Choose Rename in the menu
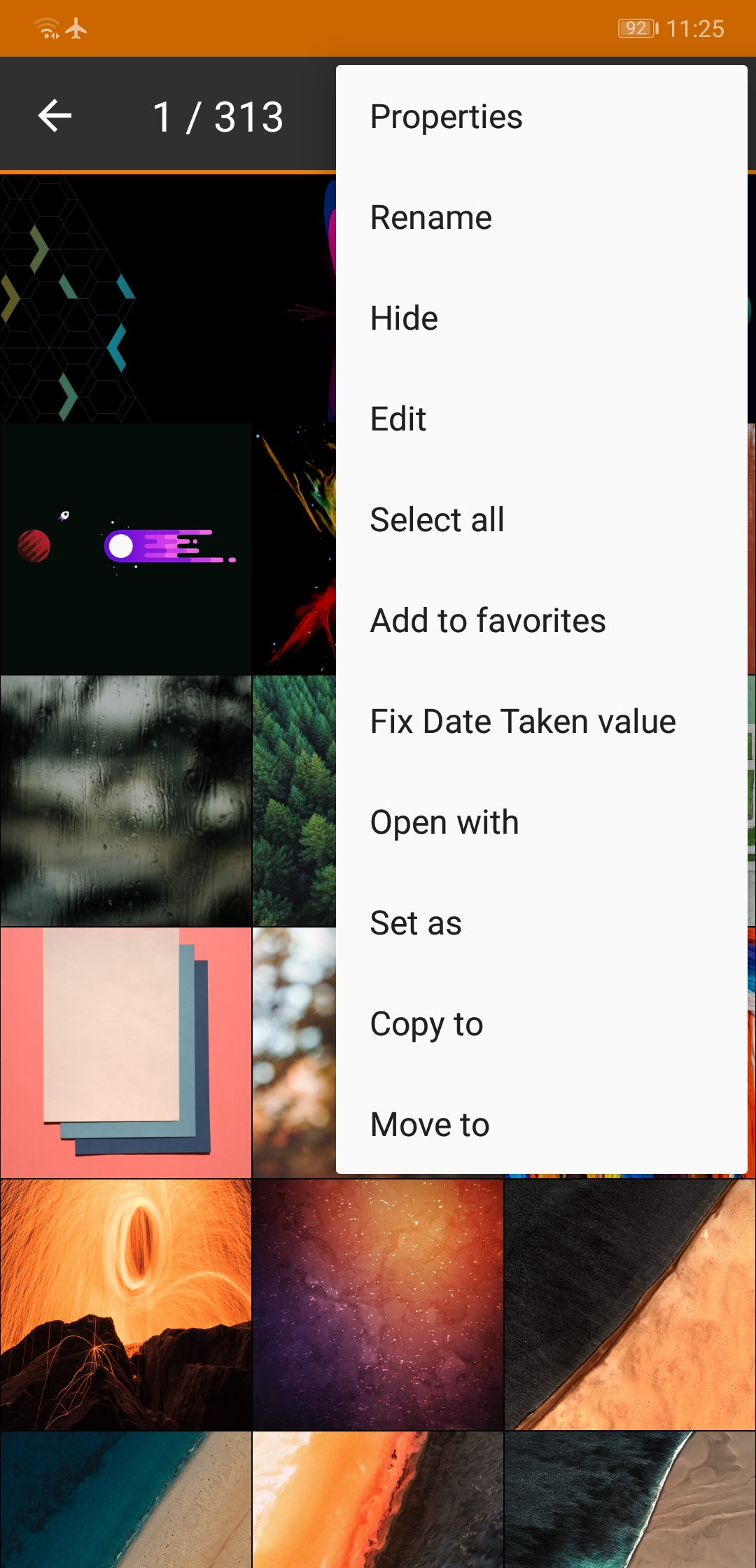This screenshot has width=756, height=1568. point(541,218)
